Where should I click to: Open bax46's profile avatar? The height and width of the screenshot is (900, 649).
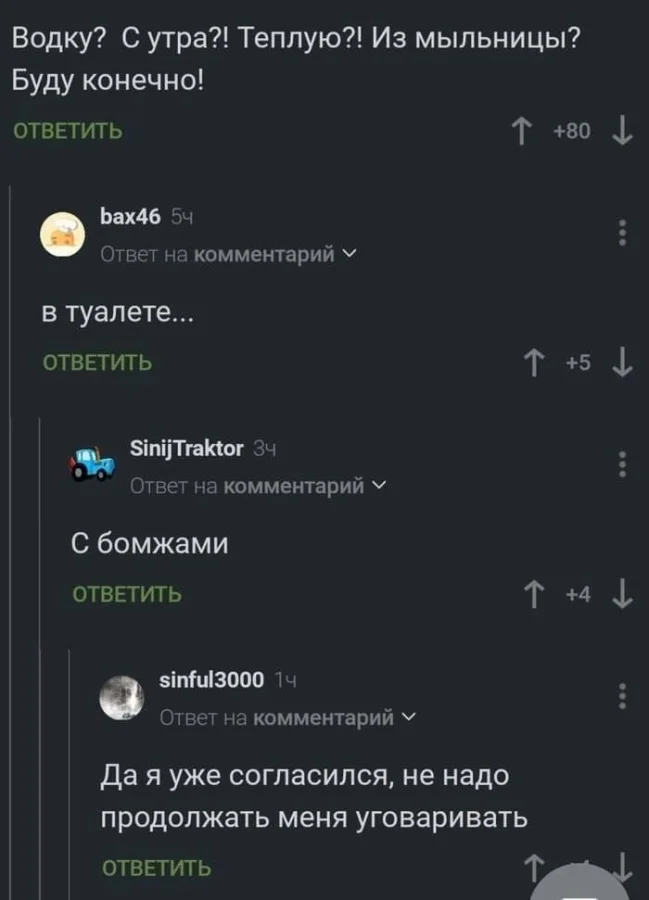(x=61, y=234)
